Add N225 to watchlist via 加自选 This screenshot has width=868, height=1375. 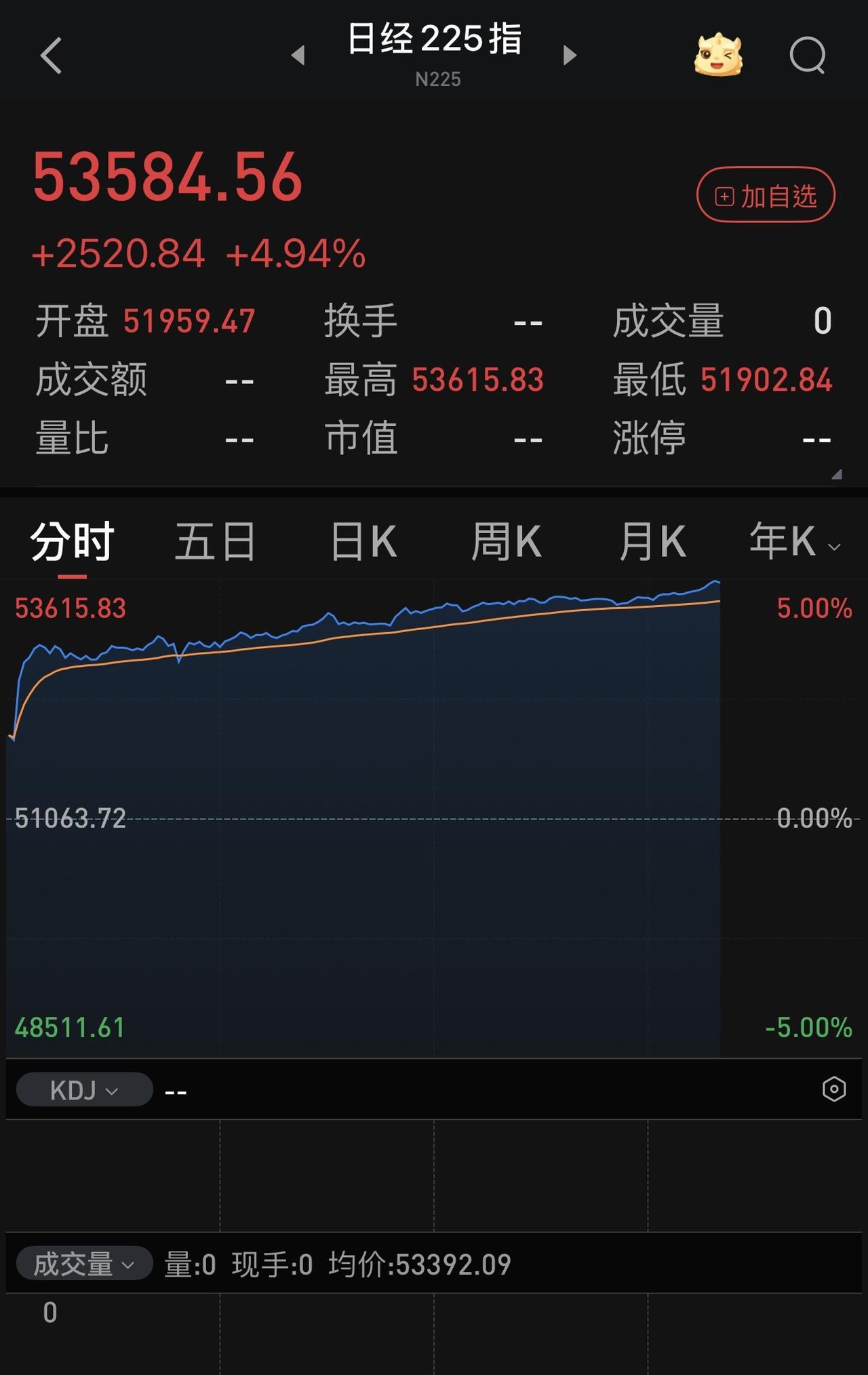click(x=765, y=194)
